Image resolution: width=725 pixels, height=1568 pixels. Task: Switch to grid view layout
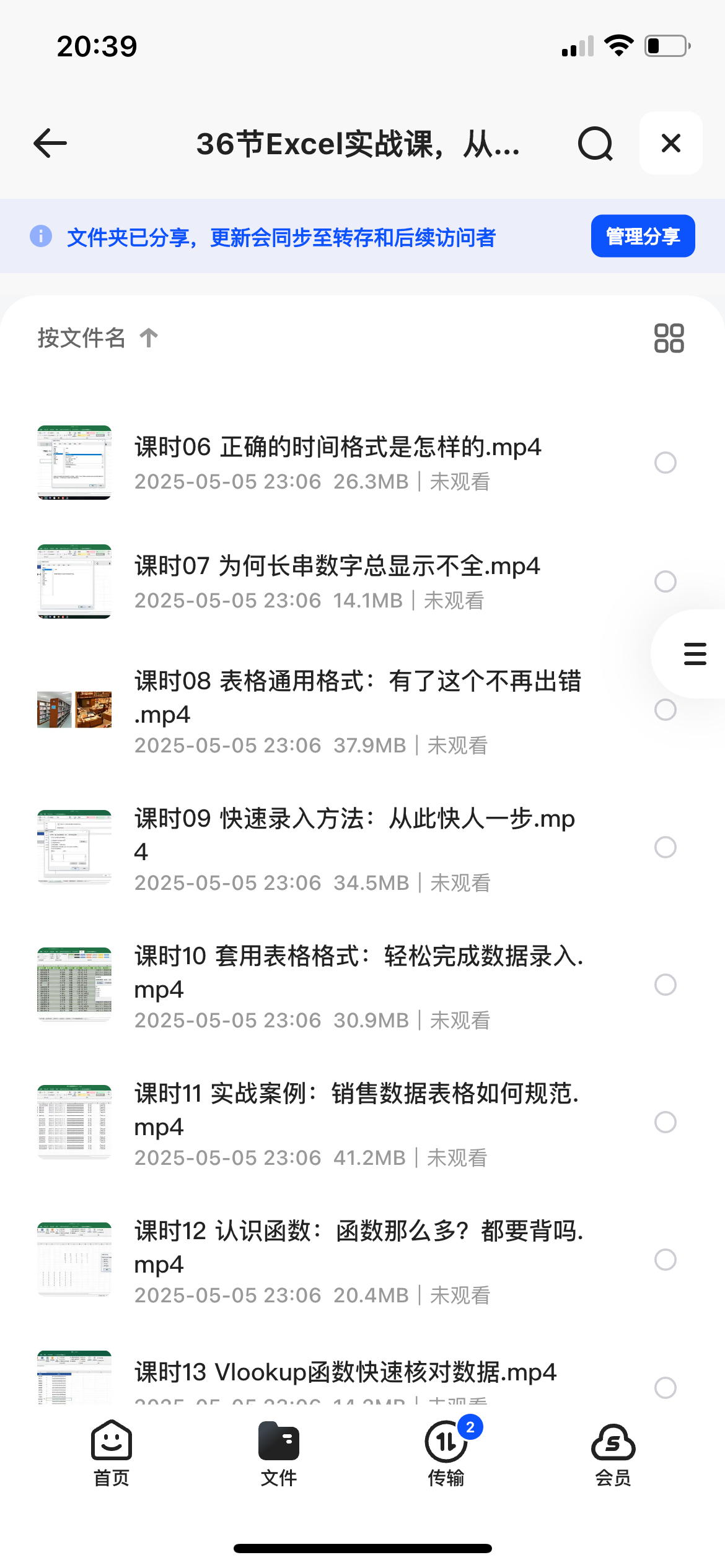coord(669,338)
